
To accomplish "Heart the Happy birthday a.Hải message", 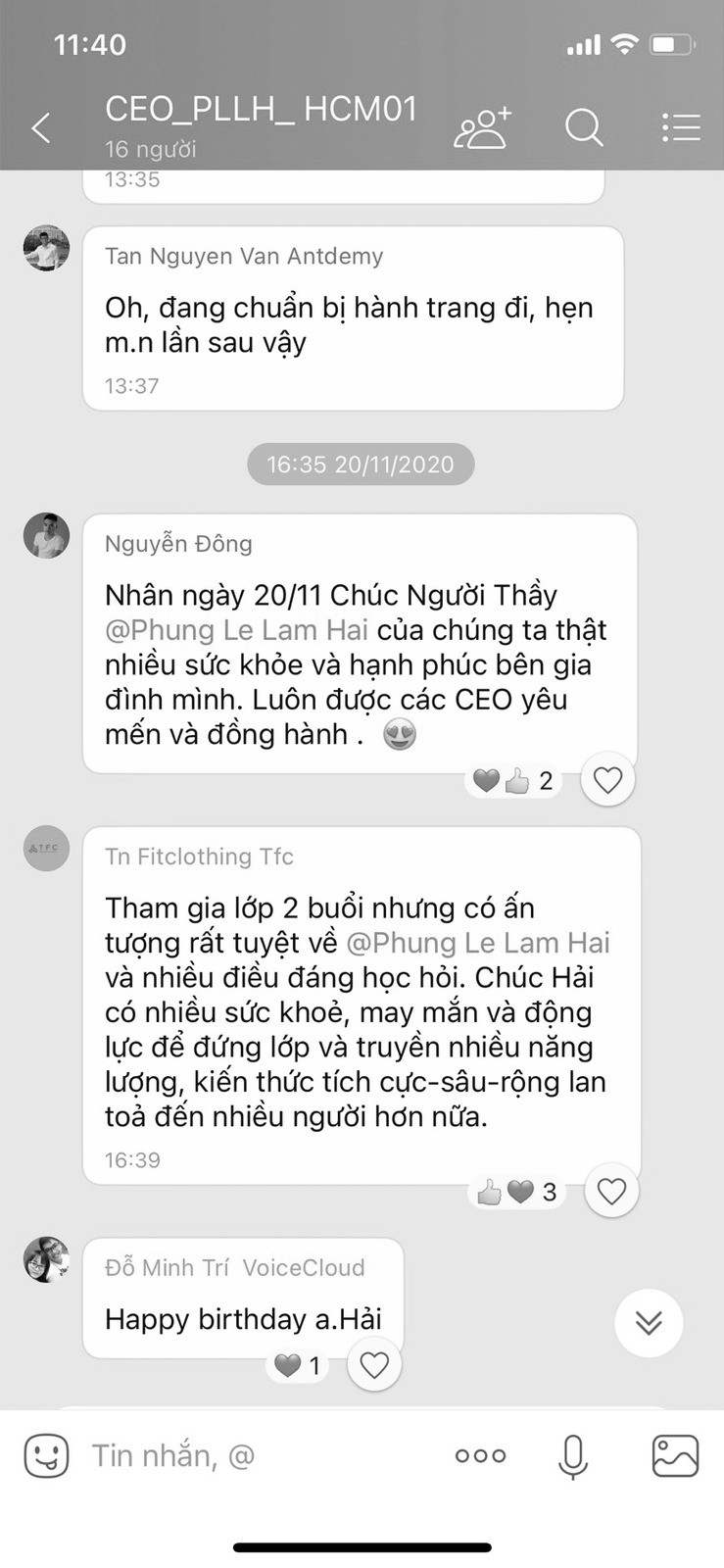I will 374,1364.
